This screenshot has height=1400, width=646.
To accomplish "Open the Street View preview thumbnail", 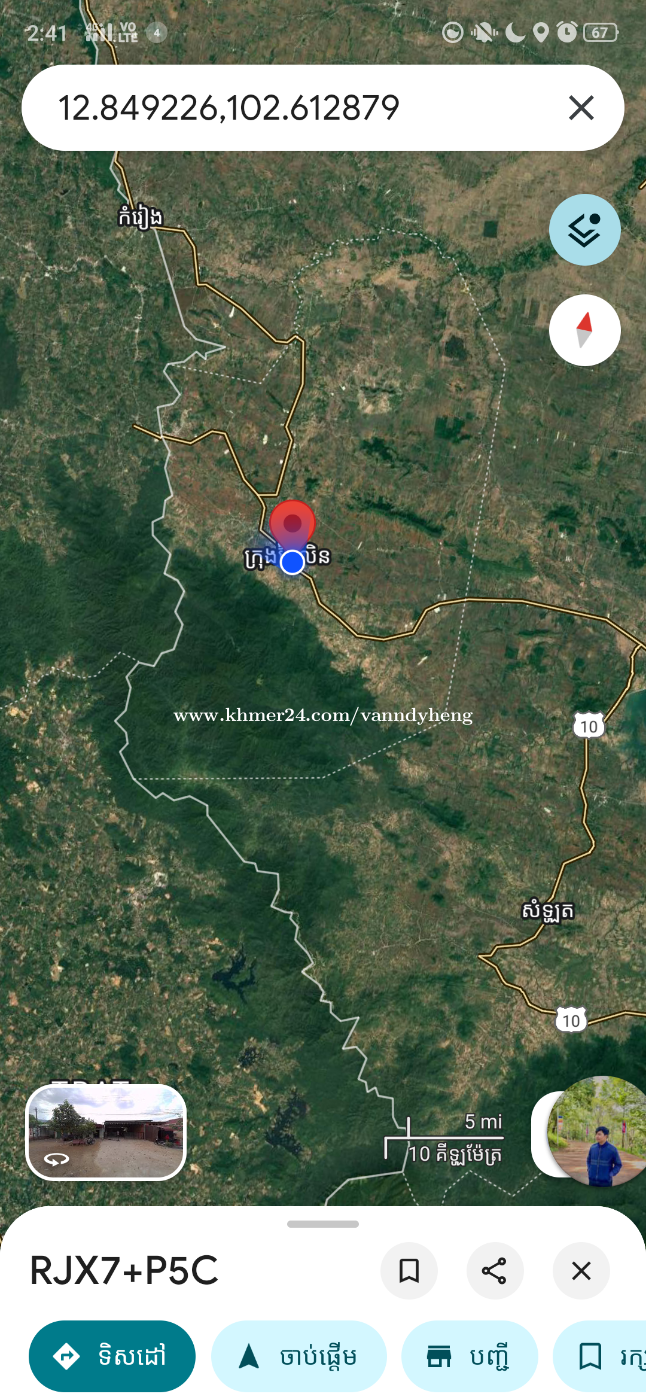I will click(106, 1131).
